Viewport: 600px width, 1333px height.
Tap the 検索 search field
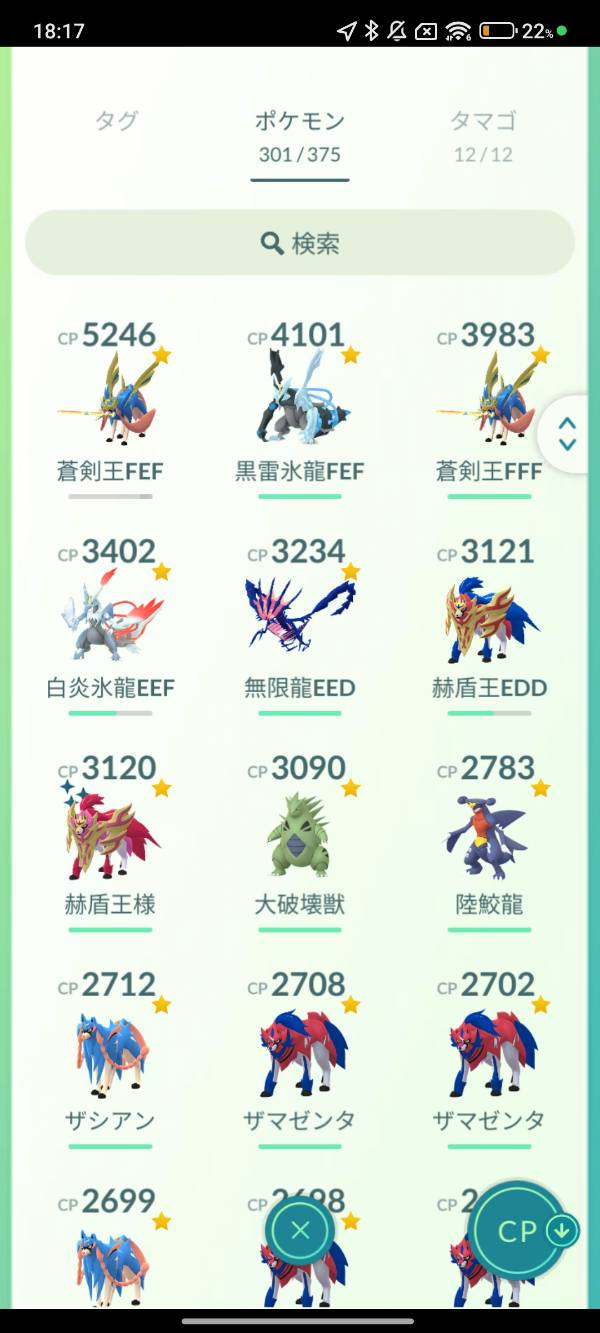[x=300, y=243]
